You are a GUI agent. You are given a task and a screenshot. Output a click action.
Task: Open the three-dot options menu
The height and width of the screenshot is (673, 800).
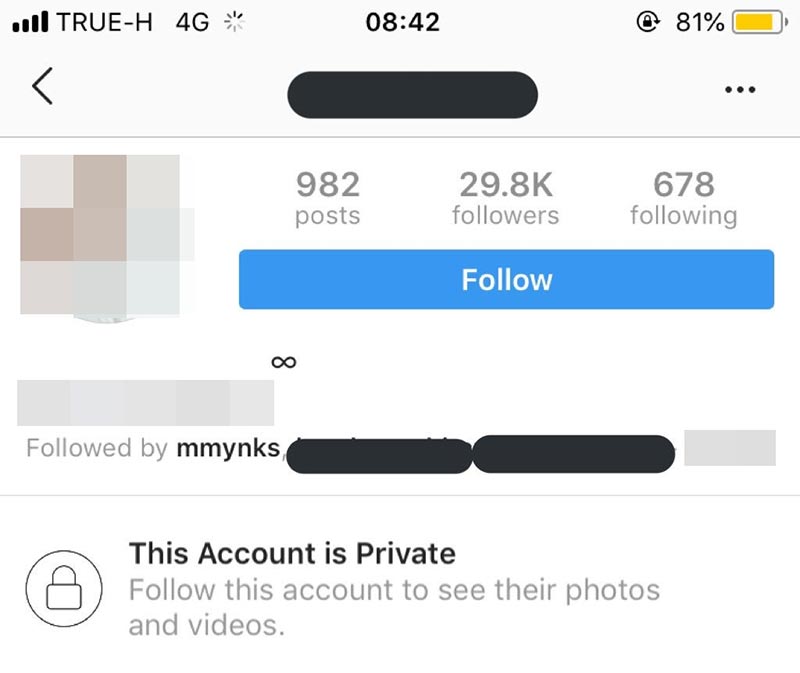(x=739, y=90)
